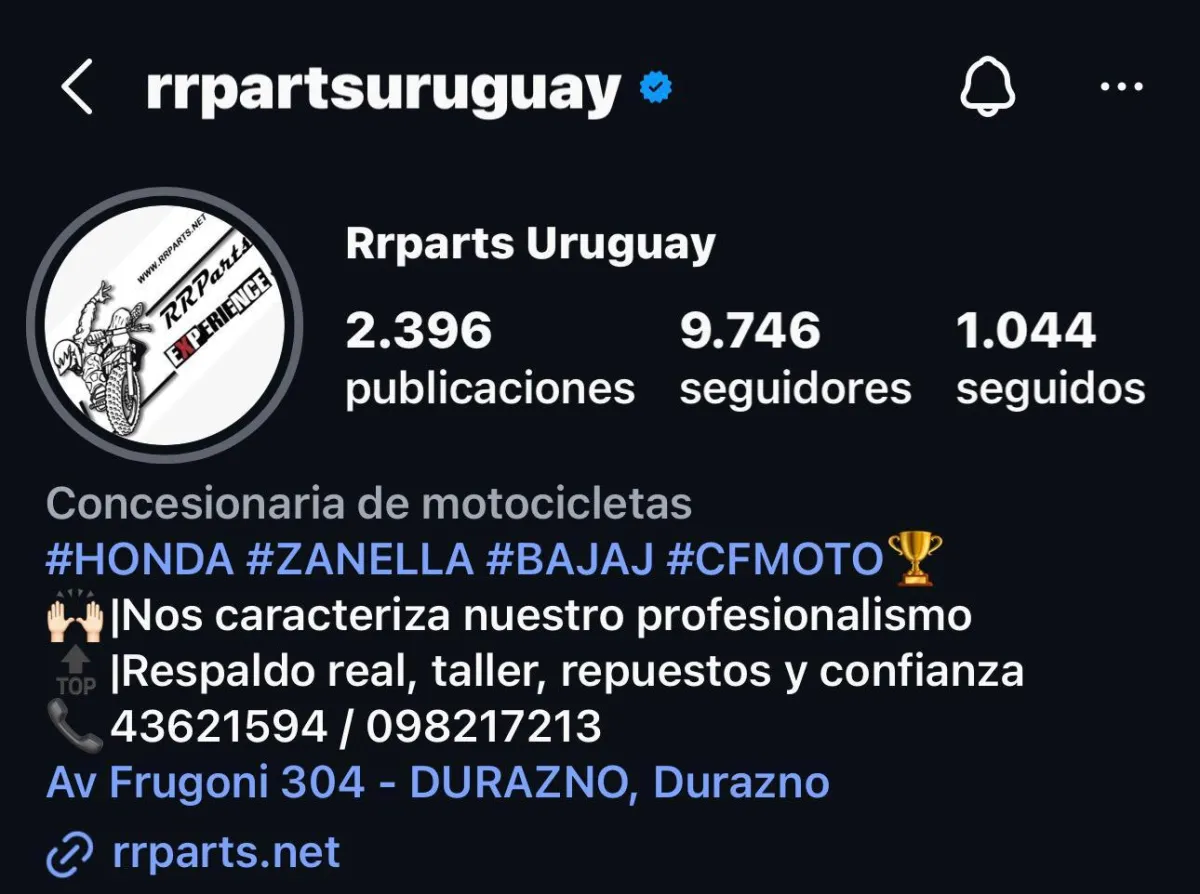Open the #BAJAJ hashtag
1200x894 pixels.
click(569, 560)
